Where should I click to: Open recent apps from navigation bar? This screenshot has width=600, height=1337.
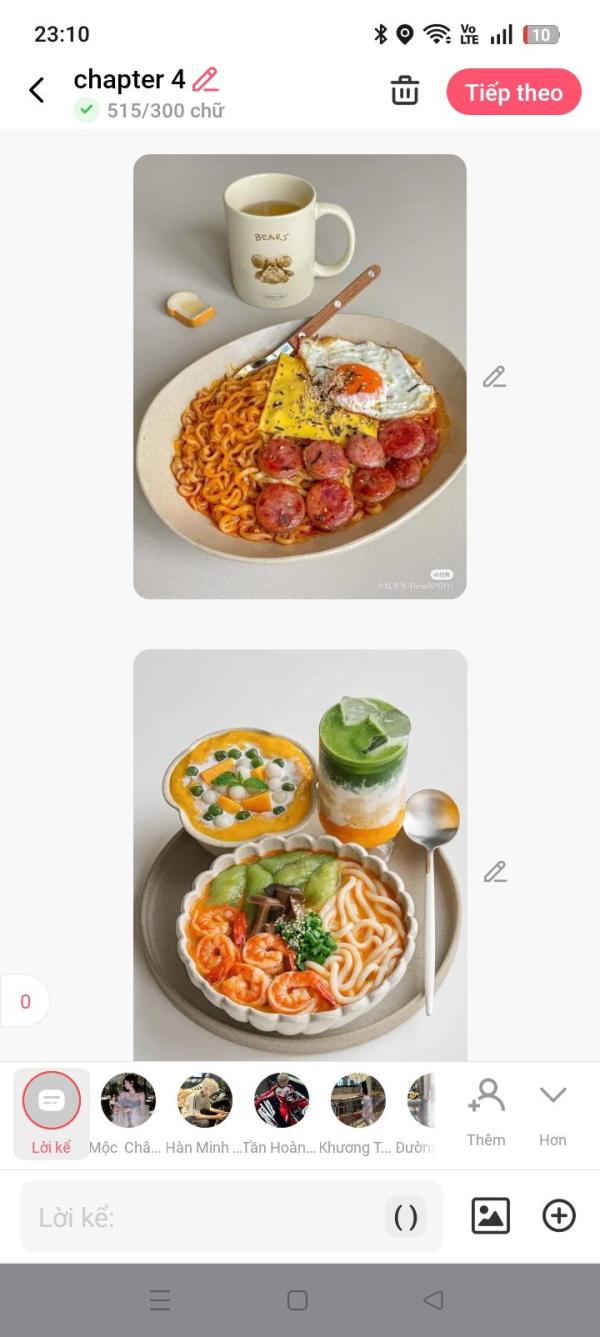pyautogui.click(x=159, y=1300)
